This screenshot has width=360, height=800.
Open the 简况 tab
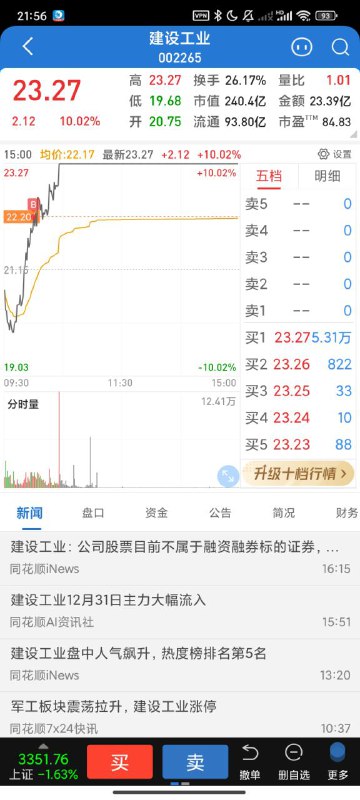point(283,513)
